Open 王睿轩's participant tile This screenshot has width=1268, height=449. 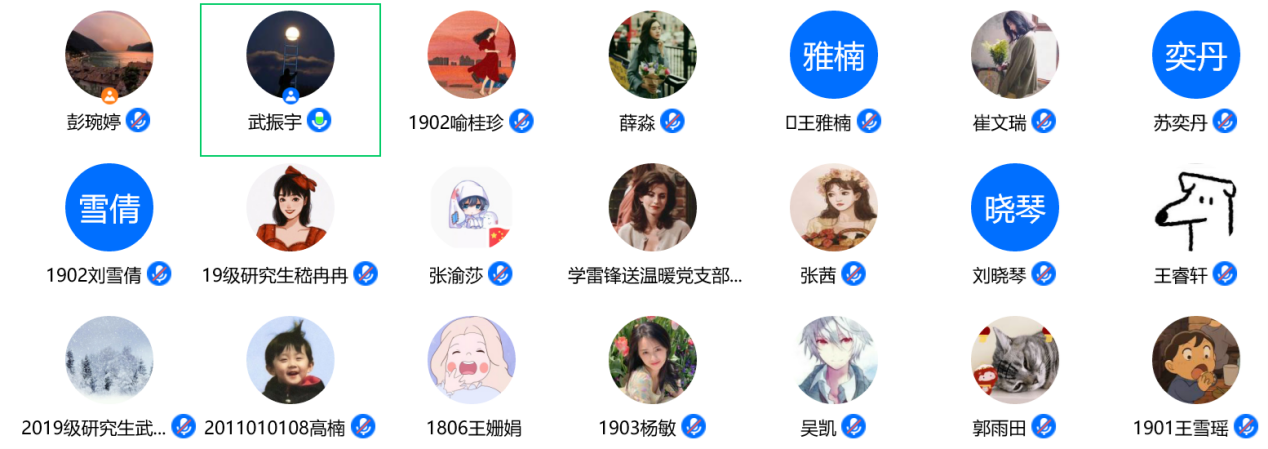click(1195, 208)
